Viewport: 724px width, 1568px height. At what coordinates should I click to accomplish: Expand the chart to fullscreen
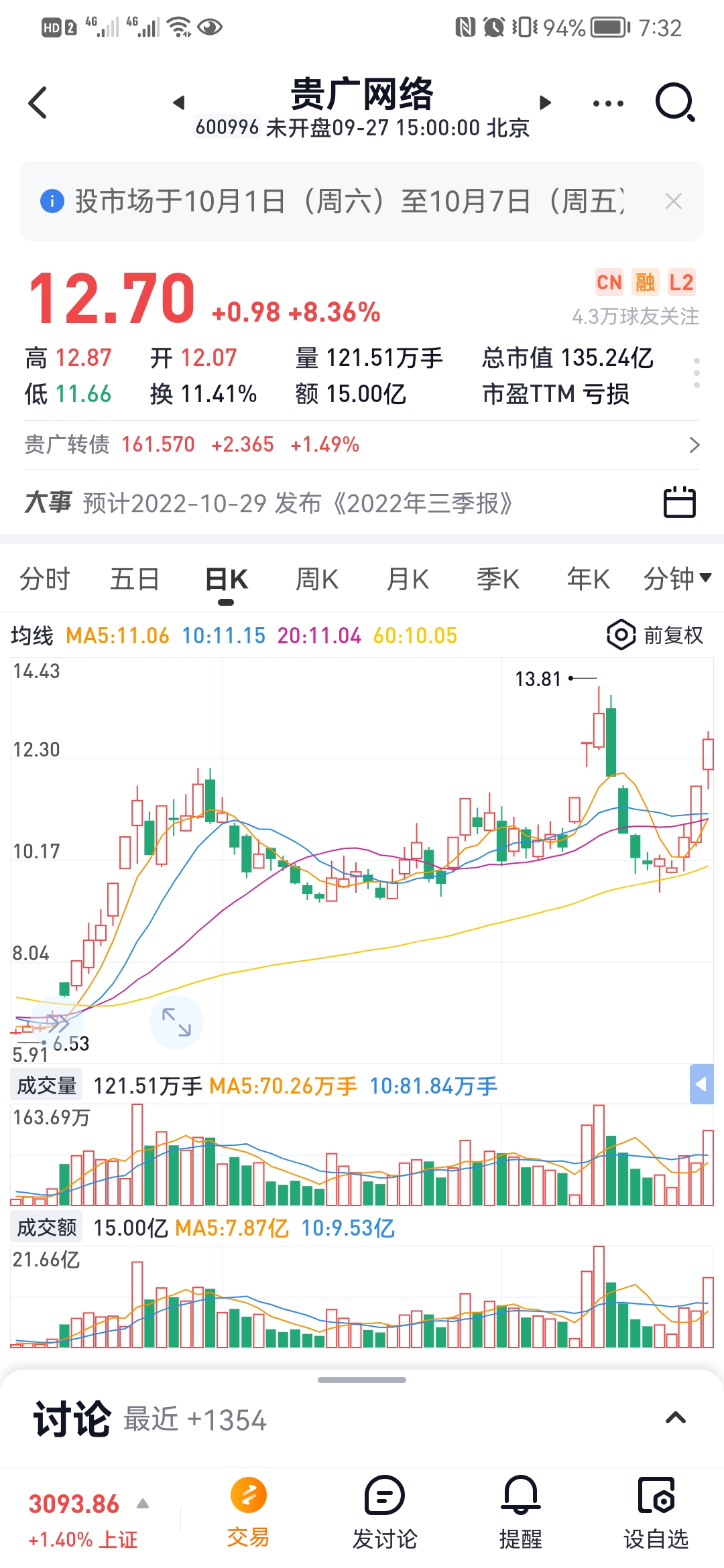tap(176, 1022)
